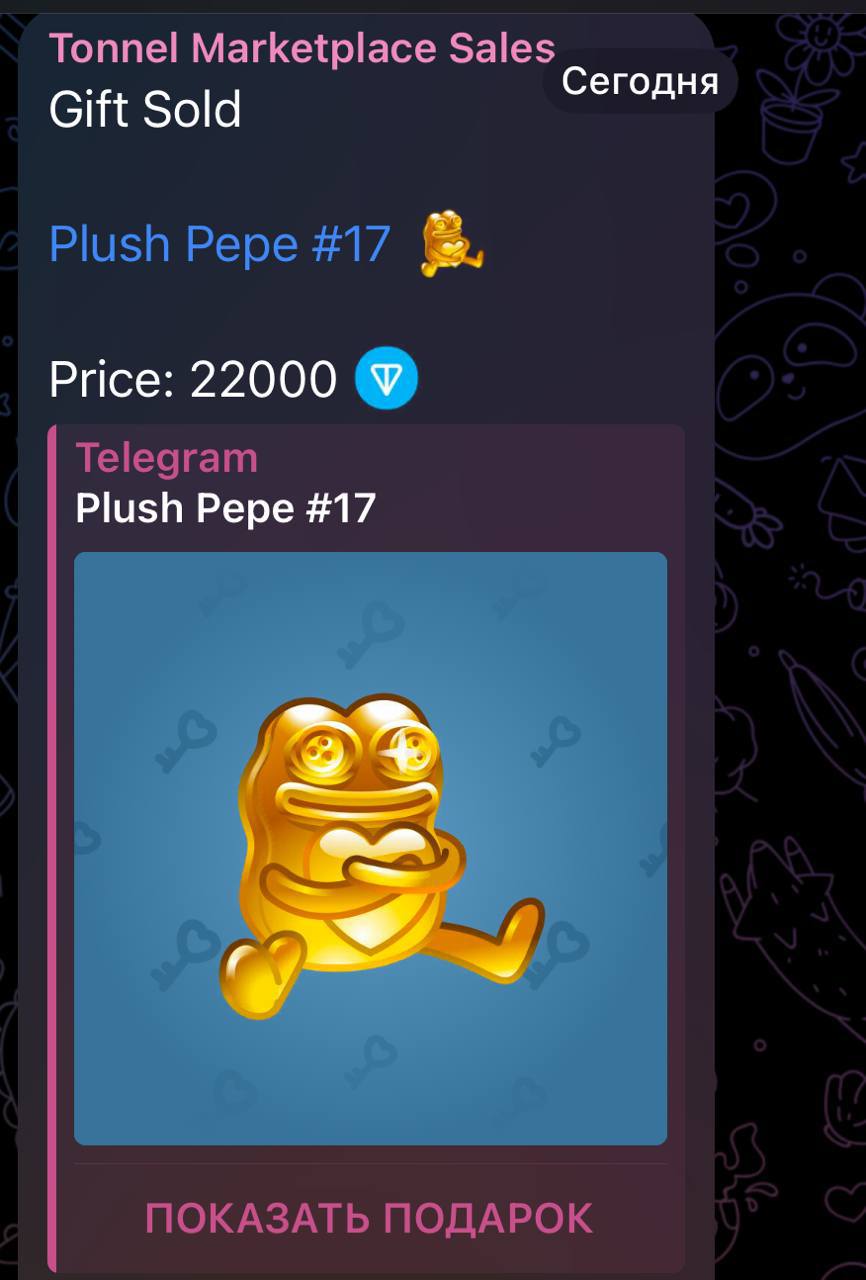Image resolution: width=866 pixels, height=1280 pixels.
Task: Open the Plush Pepe #17 blue link
Action: pos(219,244)
